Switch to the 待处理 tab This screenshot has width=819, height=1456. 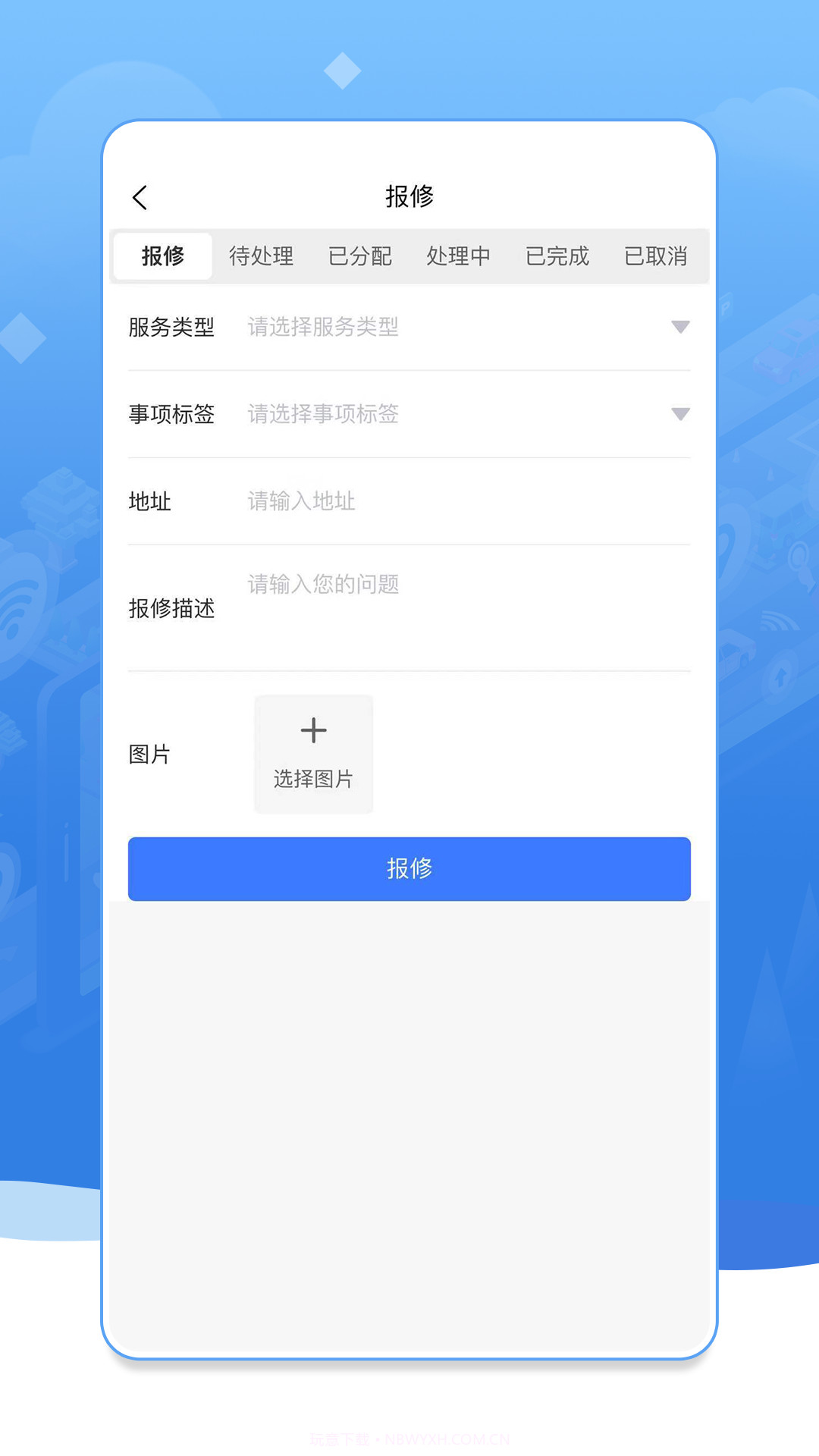coord(261,257)
